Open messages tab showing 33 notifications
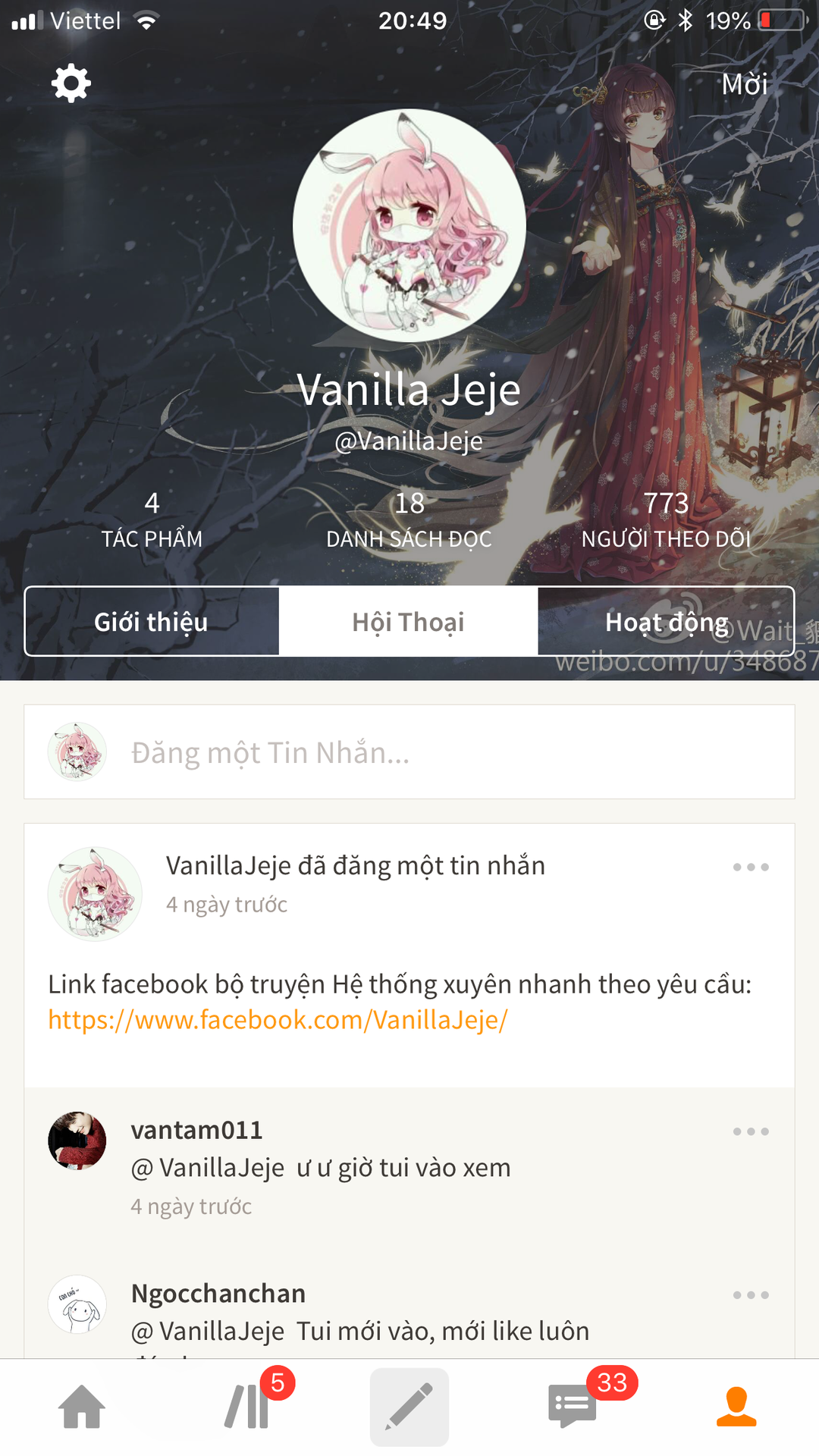Image resolution: width=819 pixels, height=1456 pixels. [x=573, y=1407]
